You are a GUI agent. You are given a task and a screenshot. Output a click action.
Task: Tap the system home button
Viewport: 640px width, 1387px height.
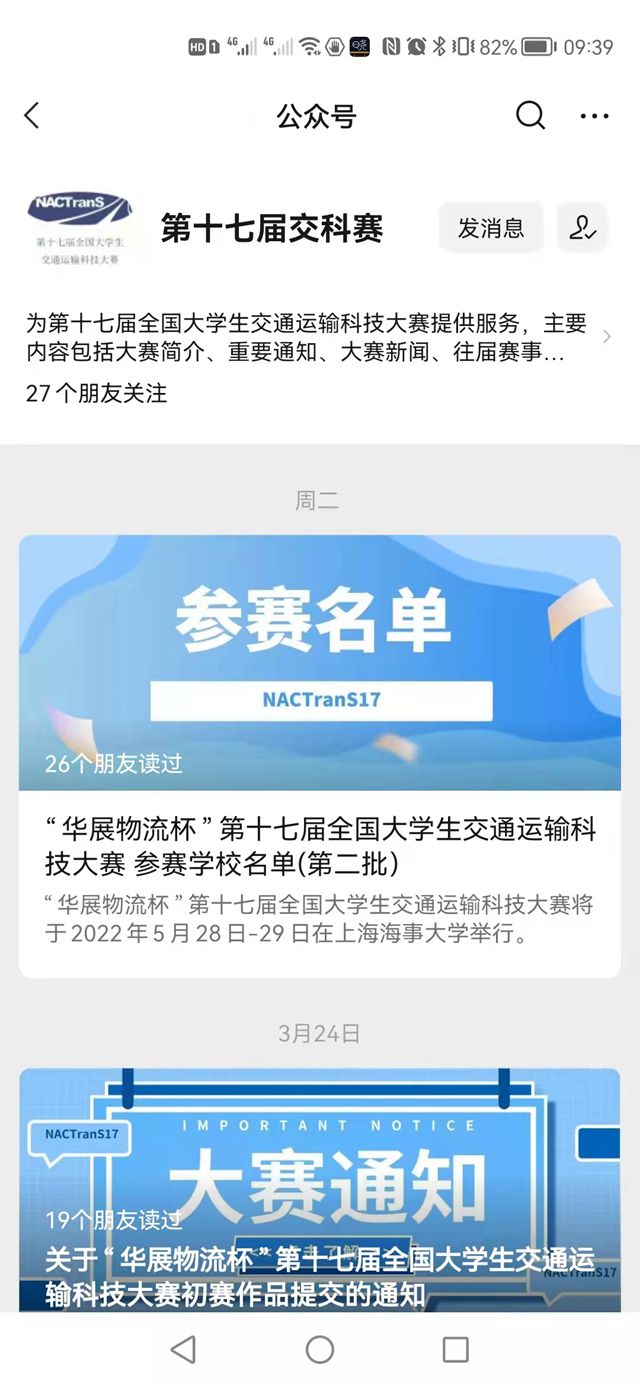tap(320, 1349)
